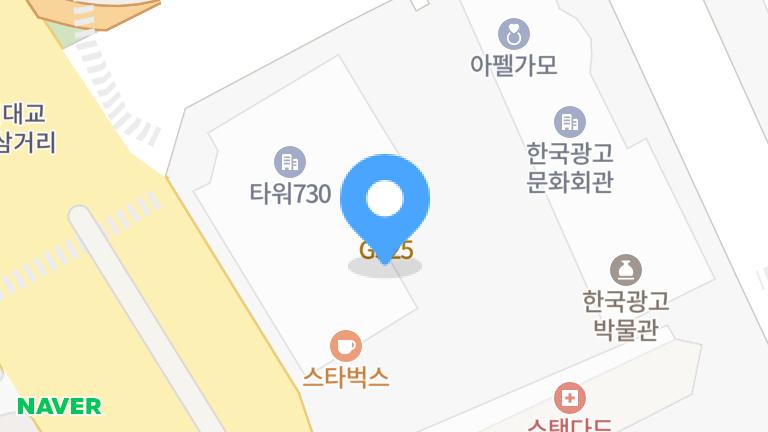Tap the 아펠가모 wedding hall marker
The height and width of the screenshot is (432, 768).
tap(514, 35)
